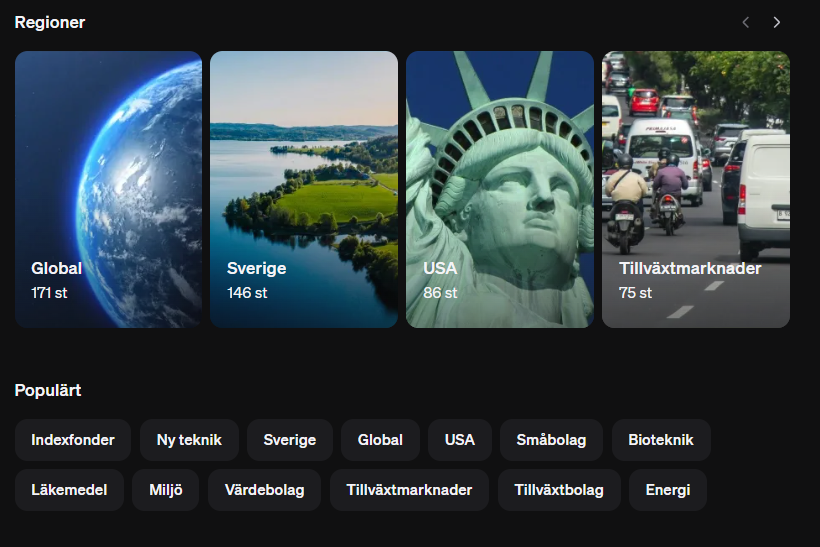Select the Indexfonder chip
Viewport: 820px width, 547px height.
tap(73, 440)
